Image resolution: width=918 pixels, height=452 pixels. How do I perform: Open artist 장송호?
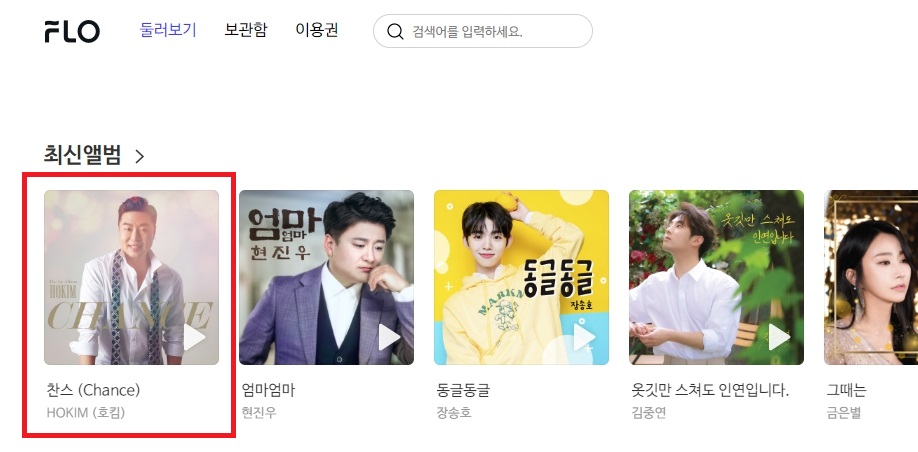click(454, 412)
